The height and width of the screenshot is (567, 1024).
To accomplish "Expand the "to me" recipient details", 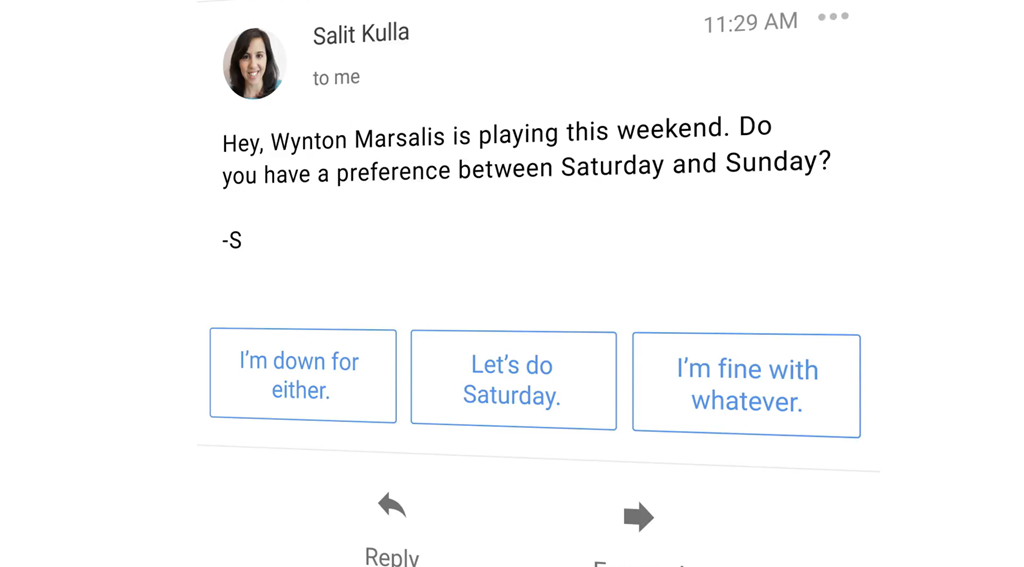I will pyautogui.click(x=336, y=78).
